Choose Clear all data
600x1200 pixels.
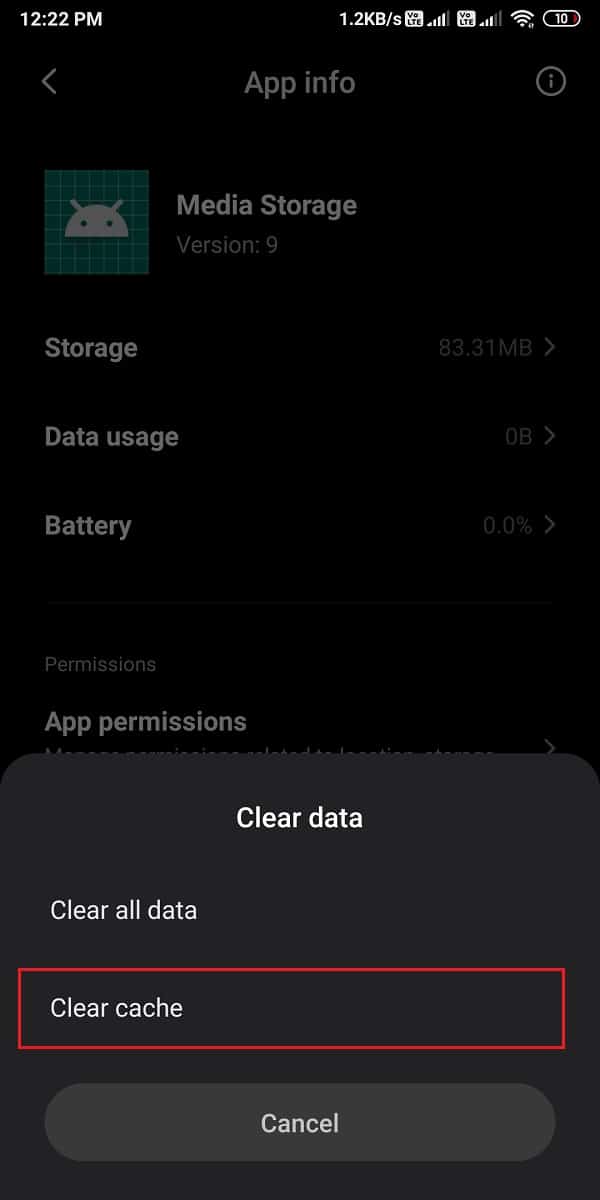point(290,911)
